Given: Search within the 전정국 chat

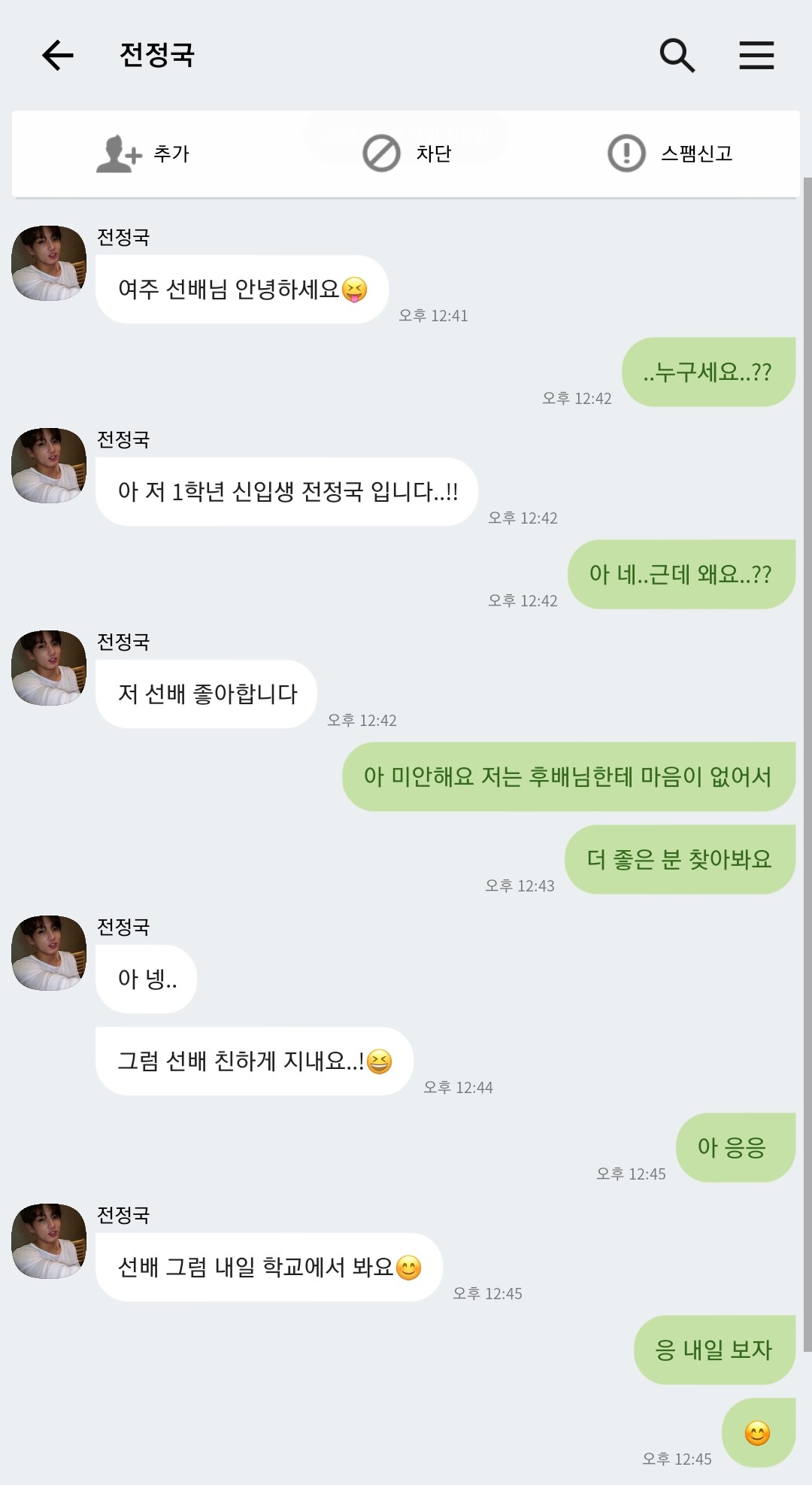Looking at the screenshot, I should [x=677, y=55].
